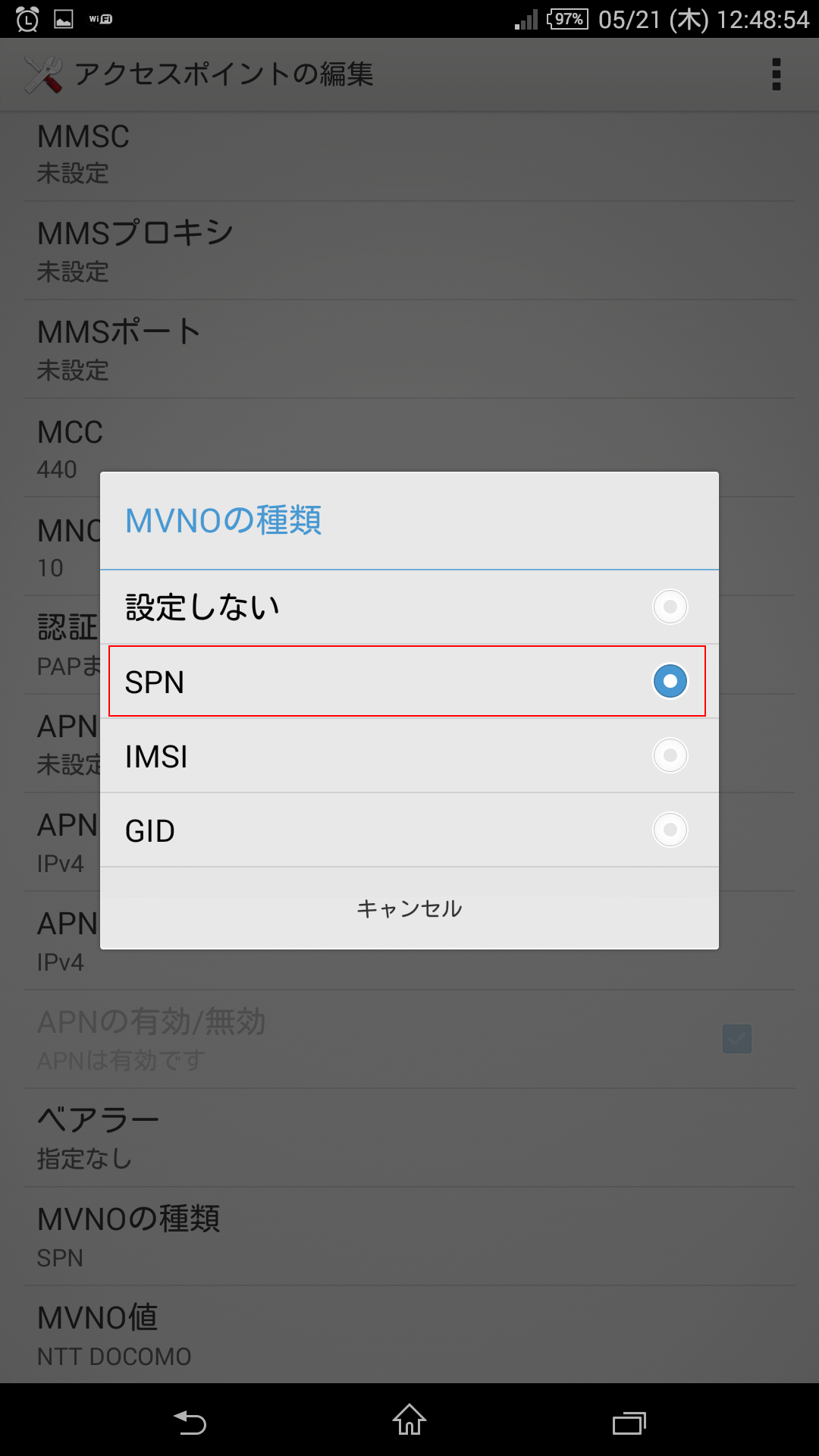Screen dimensions: 819x1456
Task: Pick GID as the MVNO type
Action: coord(409,830)
